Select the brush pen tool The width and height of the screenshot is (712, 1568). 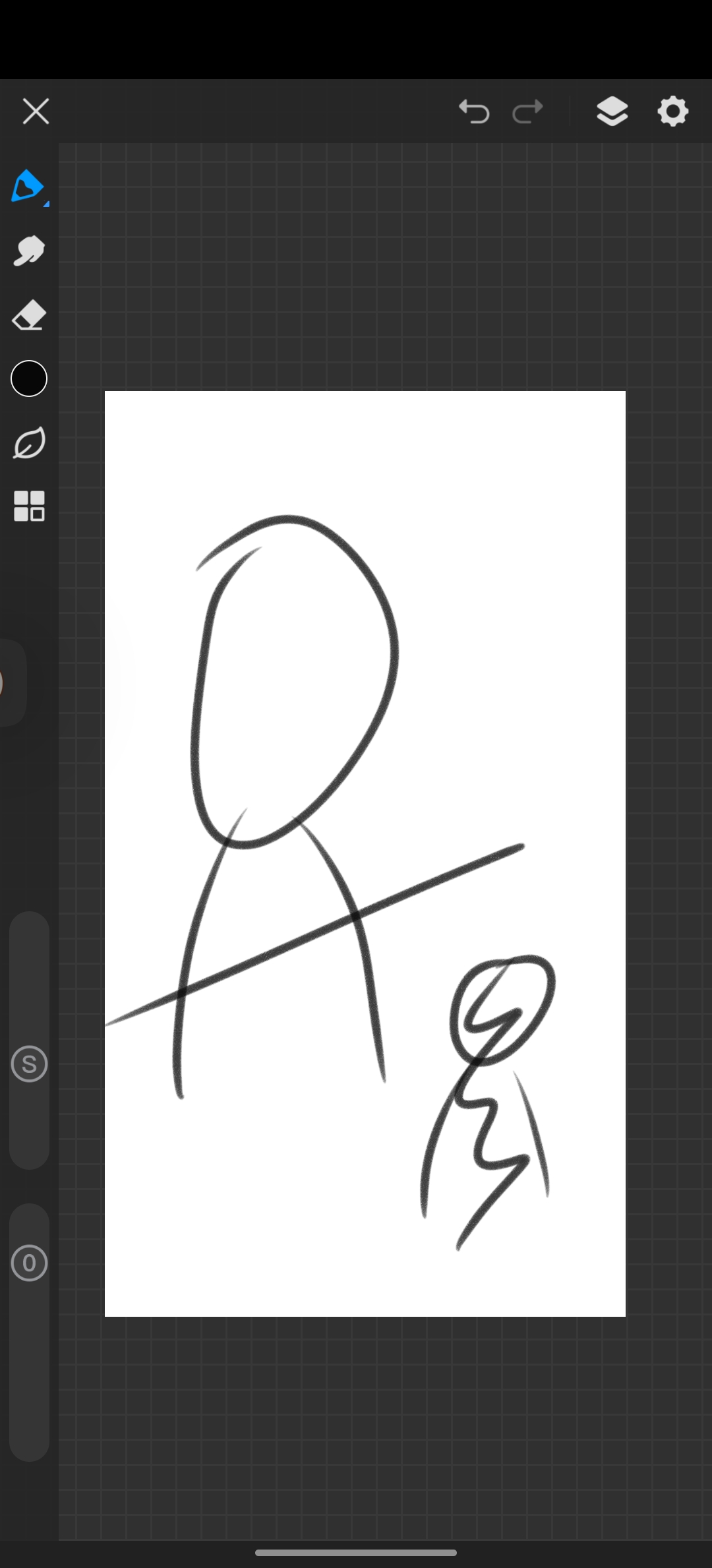point(28,187)
